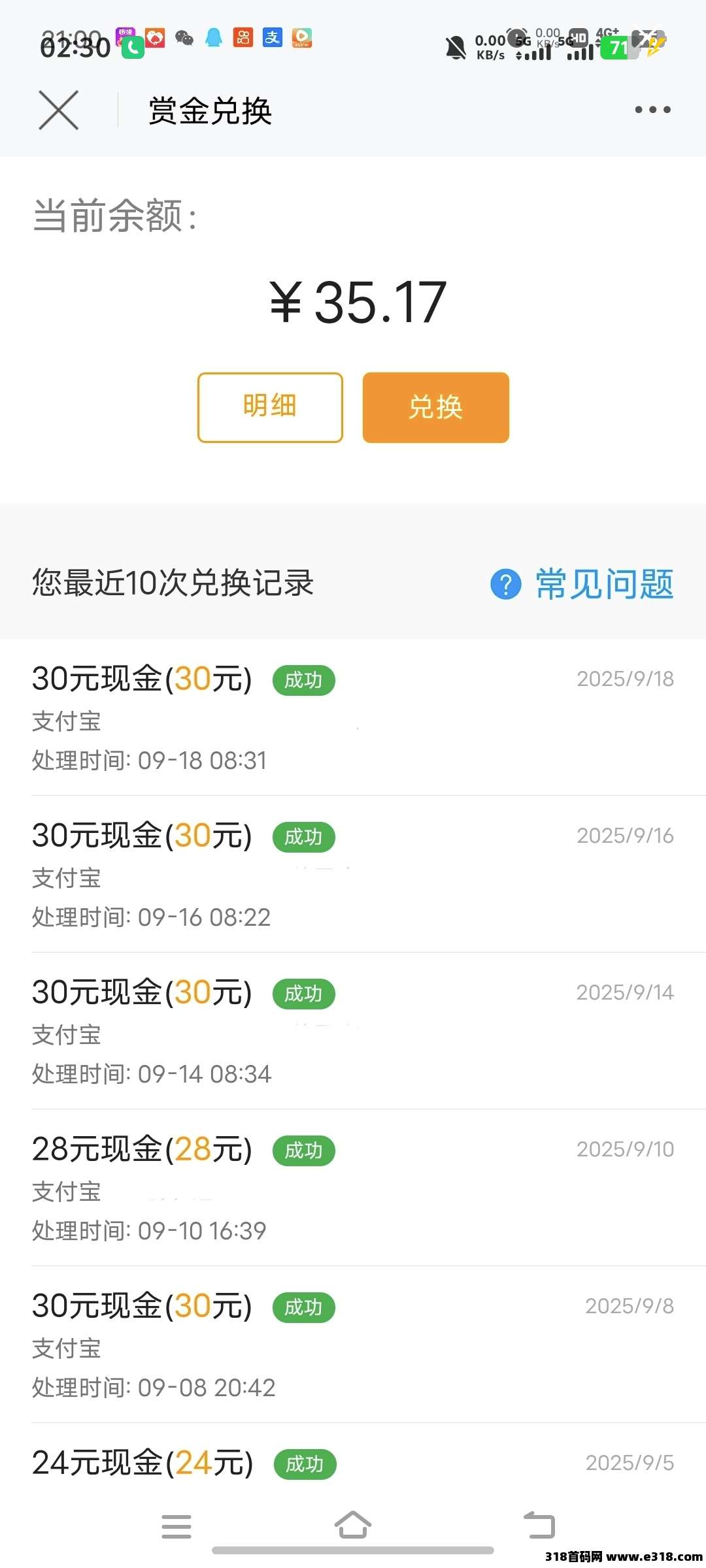The image size is (706, 1568).
Task: Go to the system home screen
Action: point(353,1526)
